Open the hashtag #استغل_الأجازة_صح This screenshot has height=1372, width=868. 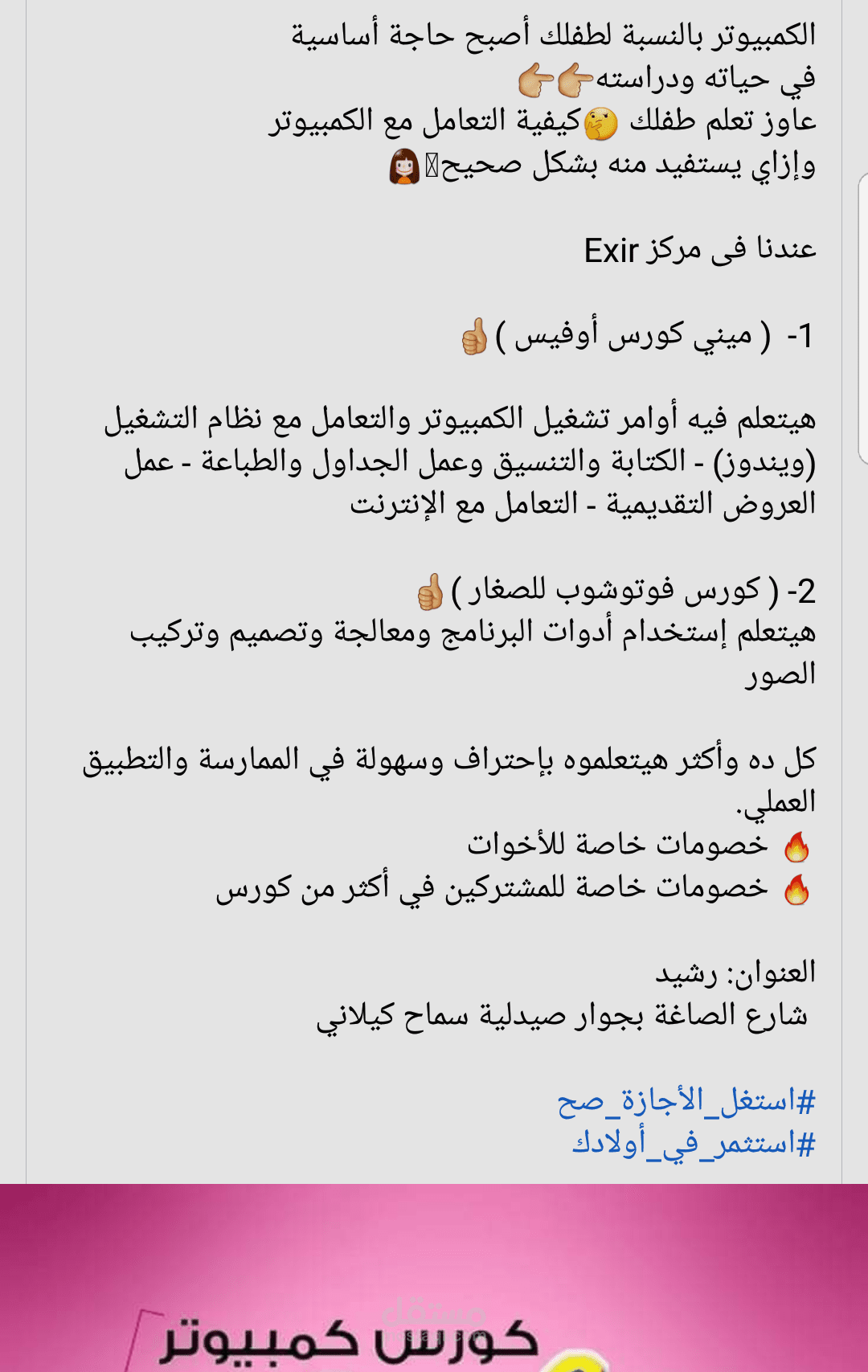tap(686, 1100)
